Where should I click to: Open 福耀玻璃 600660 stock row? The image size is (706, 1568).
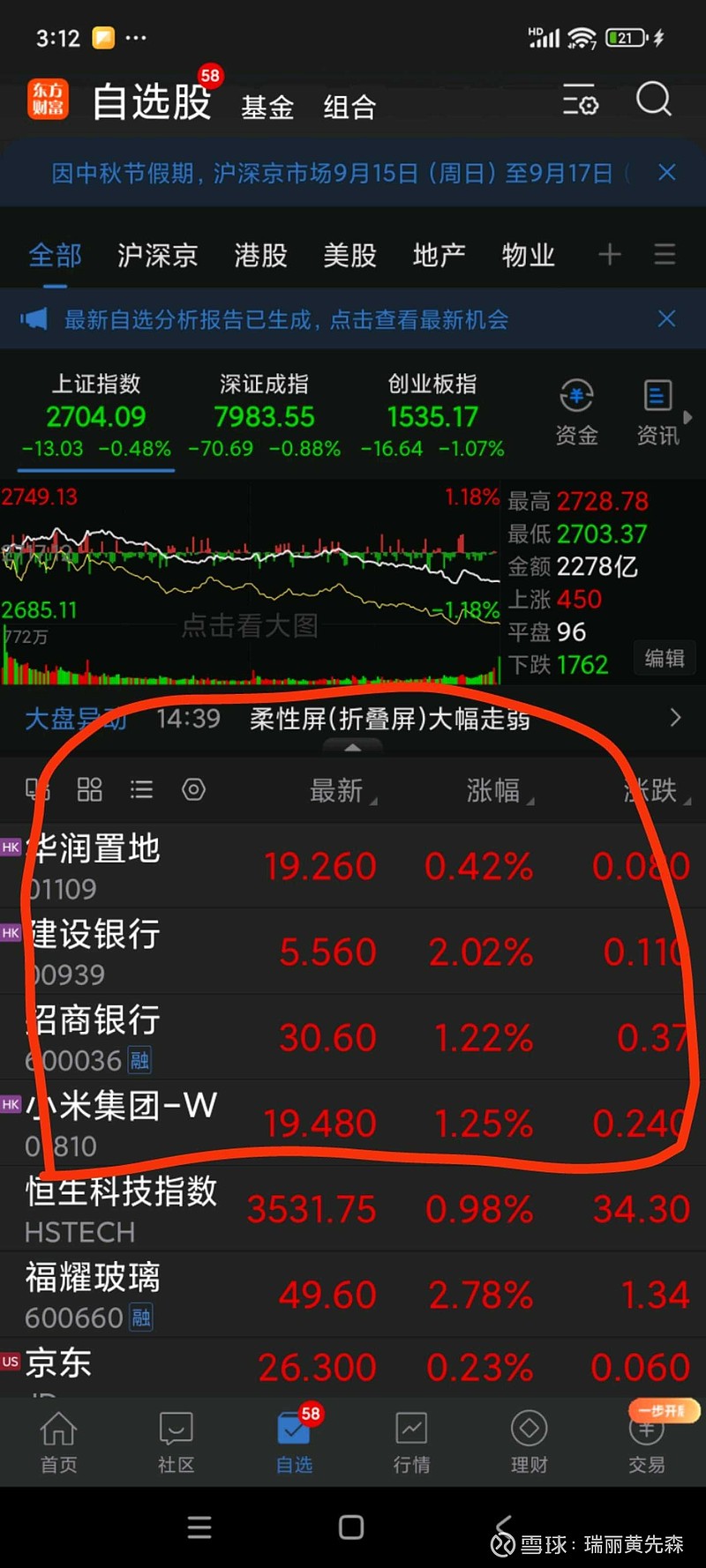353,1295
